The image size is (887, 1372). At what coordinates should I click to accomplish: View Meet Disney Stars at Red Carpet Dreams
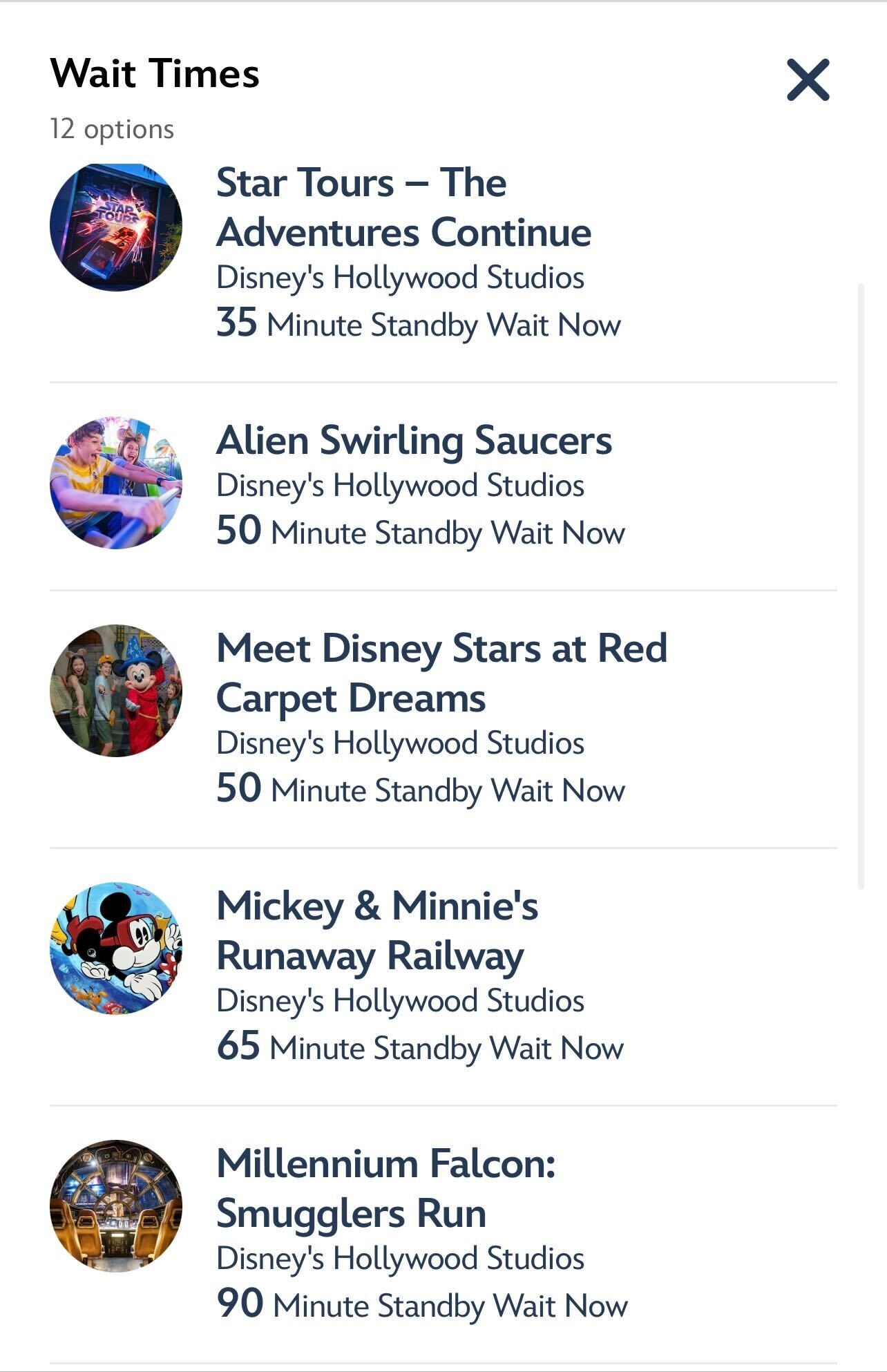(x=441, y=672)
